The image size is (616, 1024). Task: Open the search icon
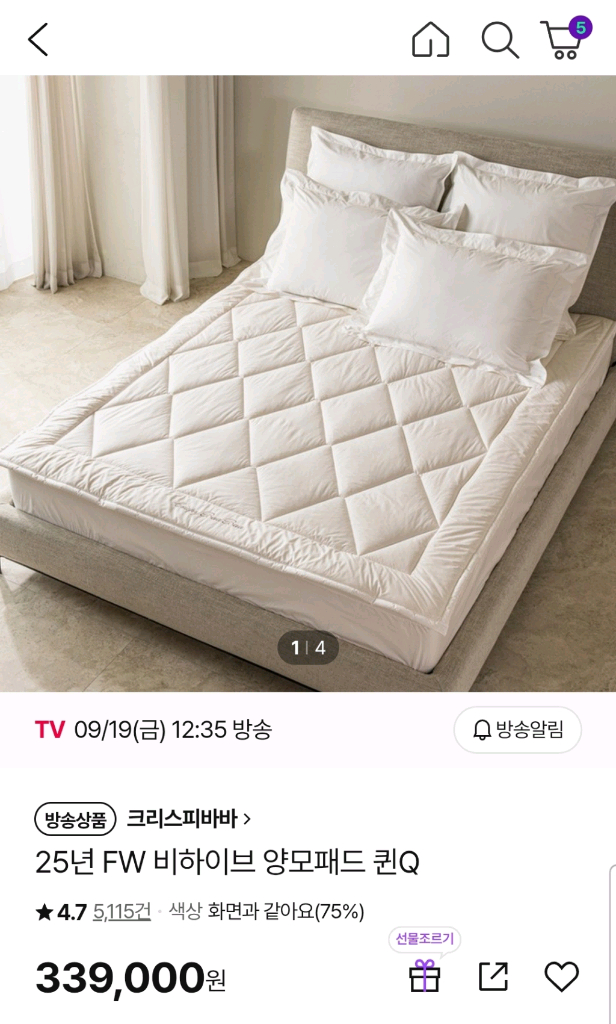(499, 40)
